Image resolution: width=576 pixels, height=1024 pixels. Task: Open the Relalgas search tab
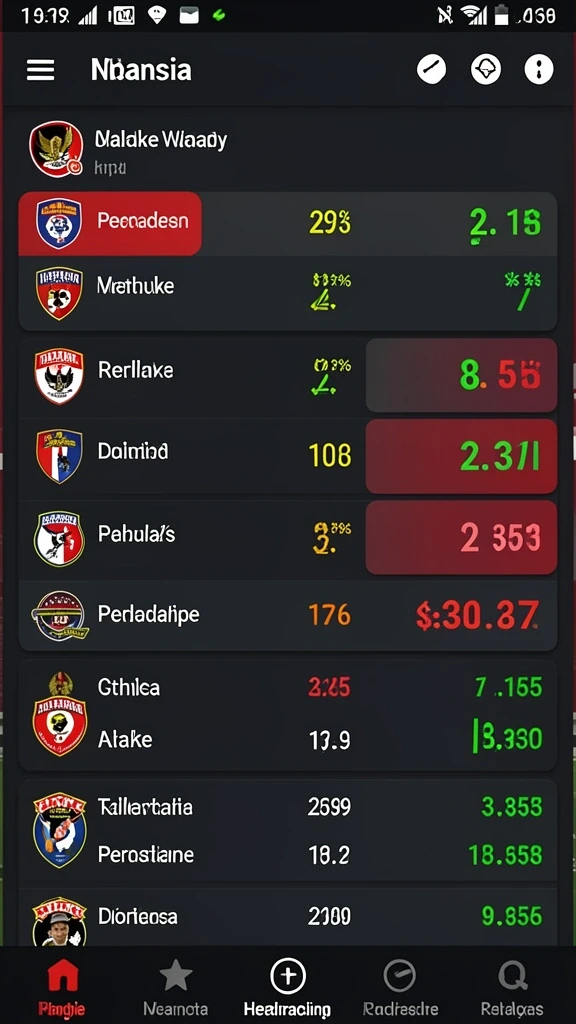pos(512,988)
